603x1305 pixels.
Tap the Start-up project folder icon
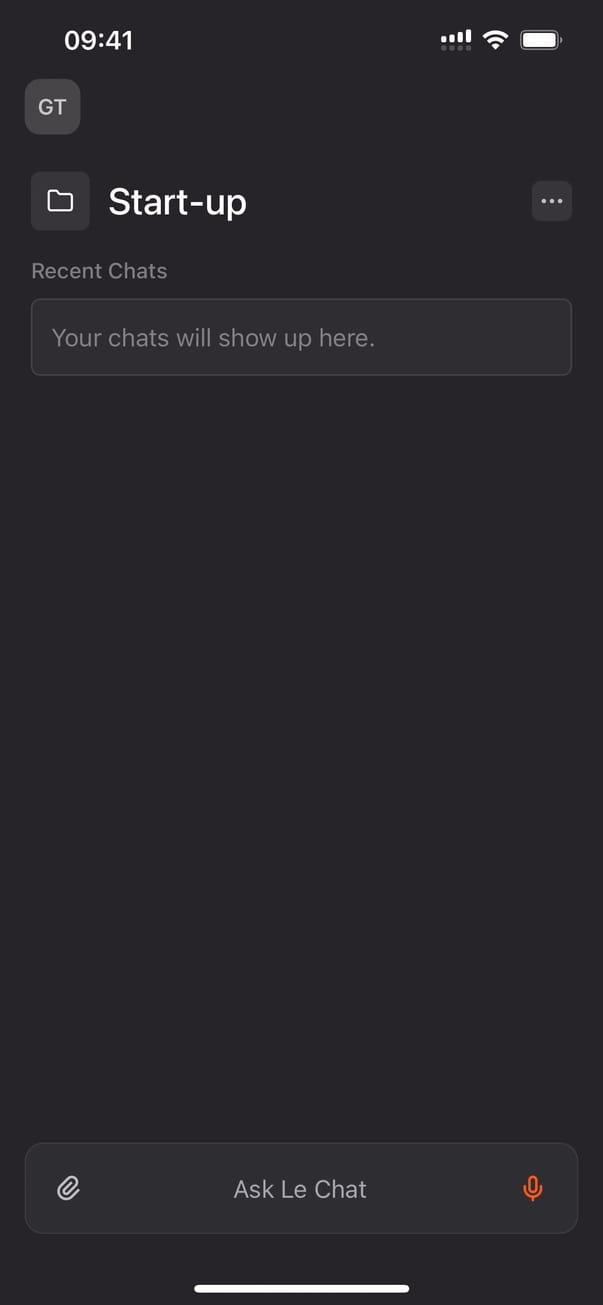[60, 201]
